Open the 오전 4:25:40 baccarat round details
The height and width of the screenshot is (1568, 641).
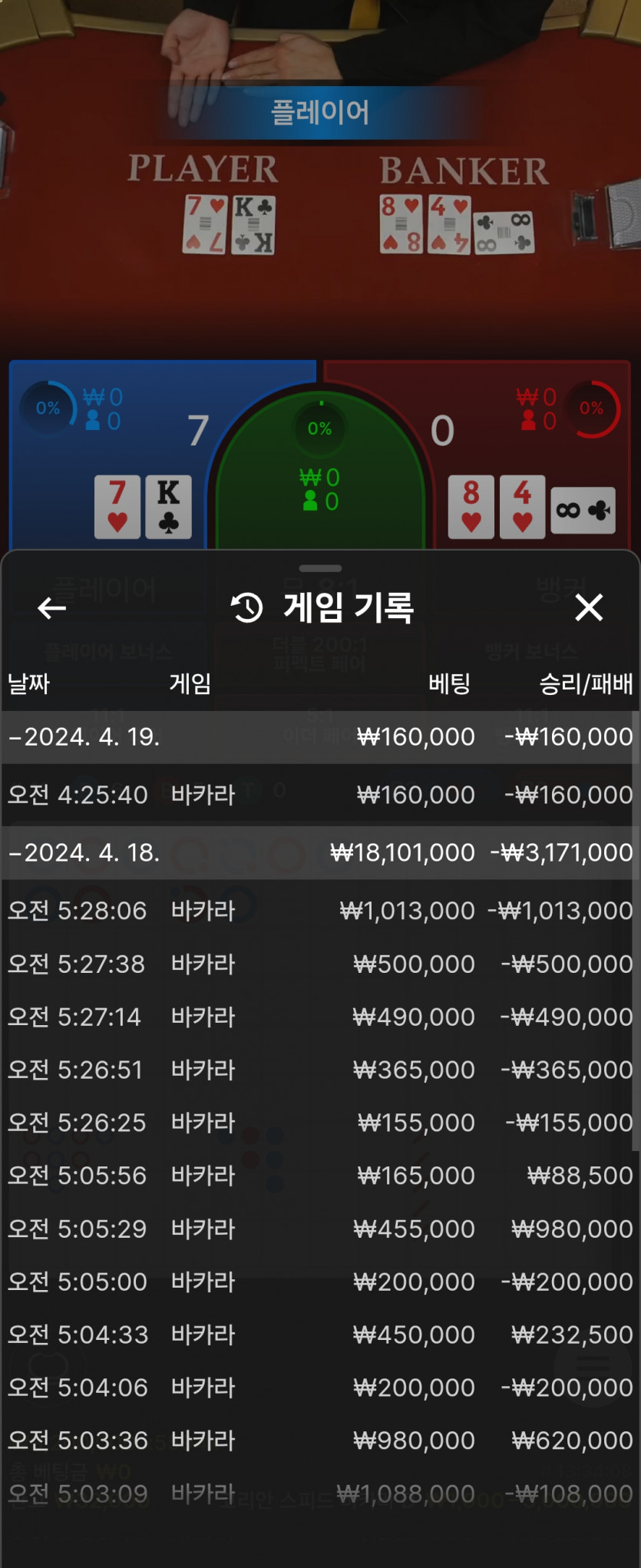coord(319,795)
